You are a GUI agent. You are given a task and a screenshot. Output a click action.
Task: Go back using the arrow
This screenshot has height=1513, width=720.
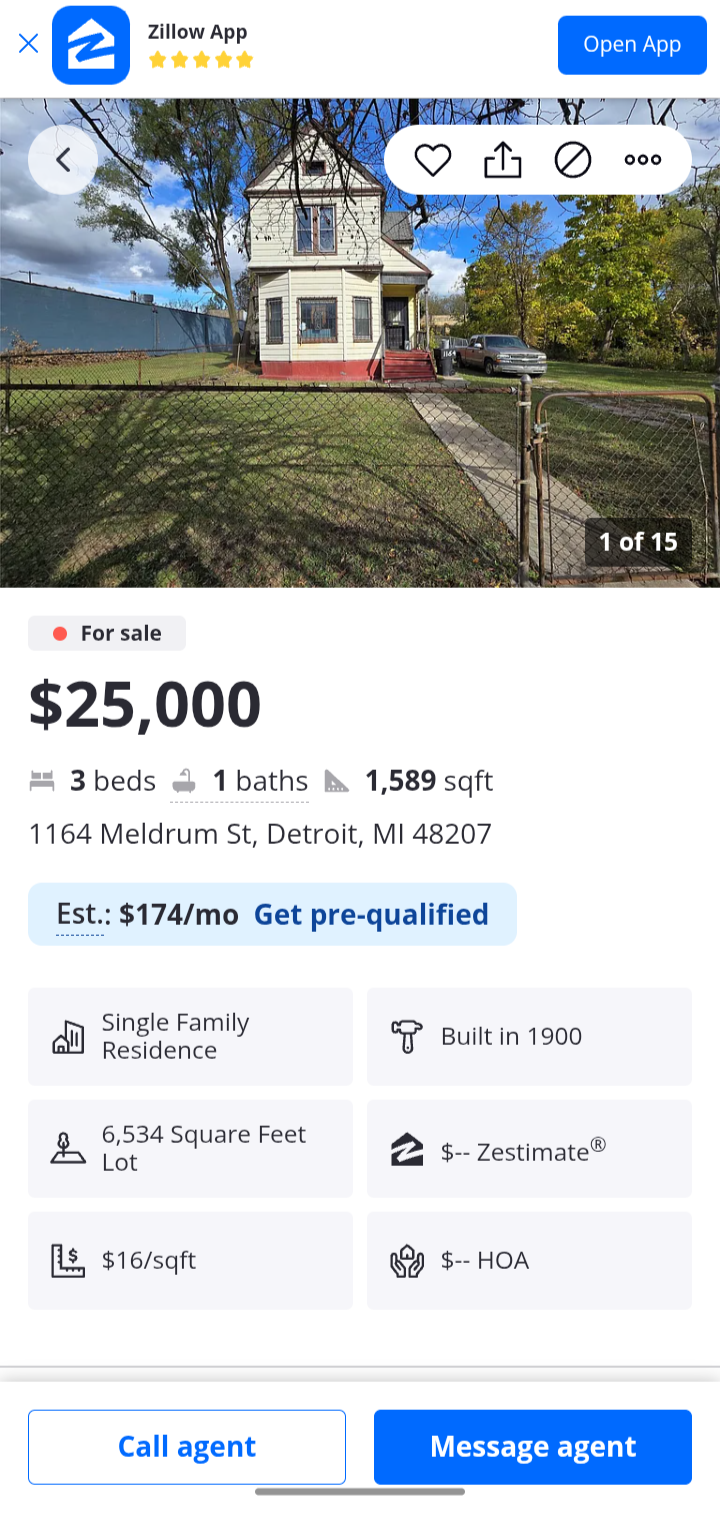63,160
